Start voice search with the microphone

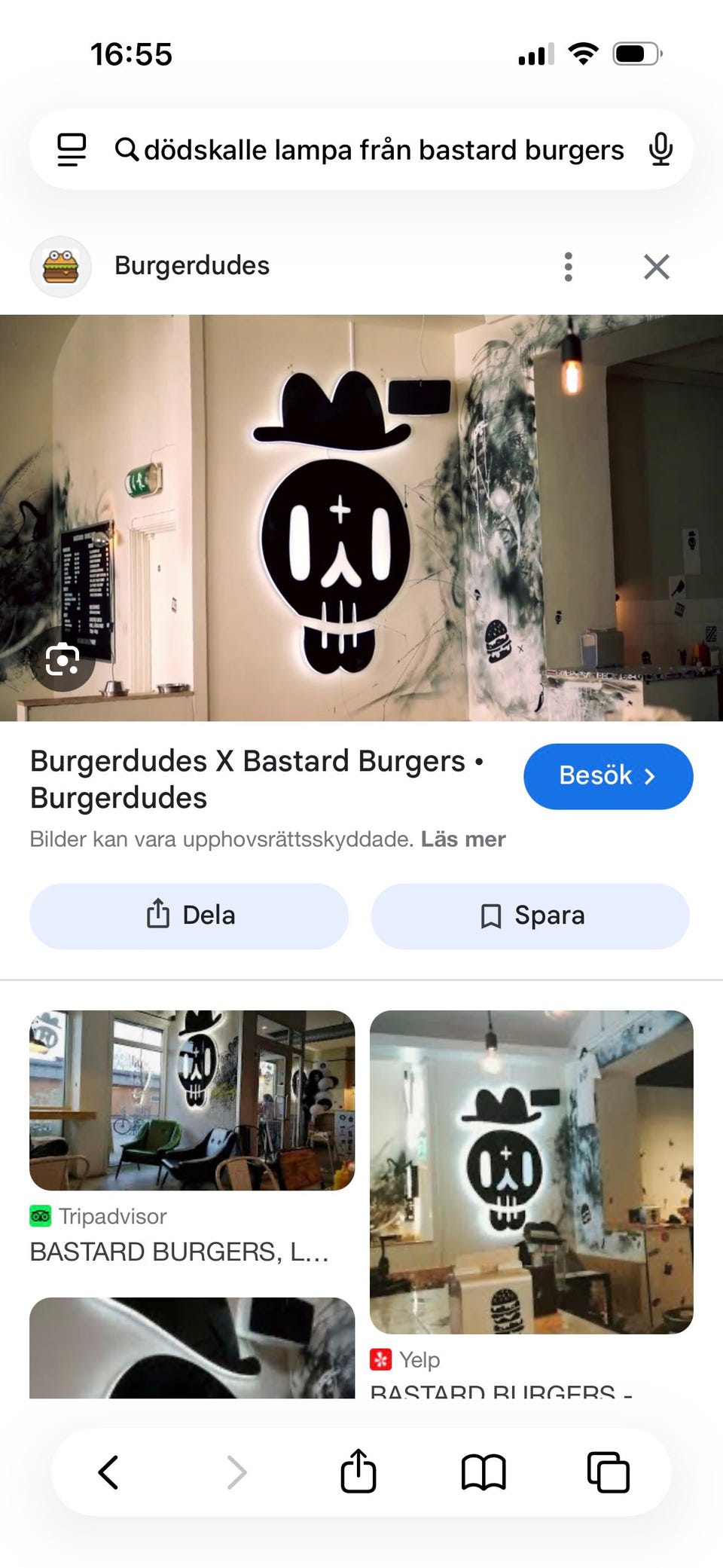point(660,149)
